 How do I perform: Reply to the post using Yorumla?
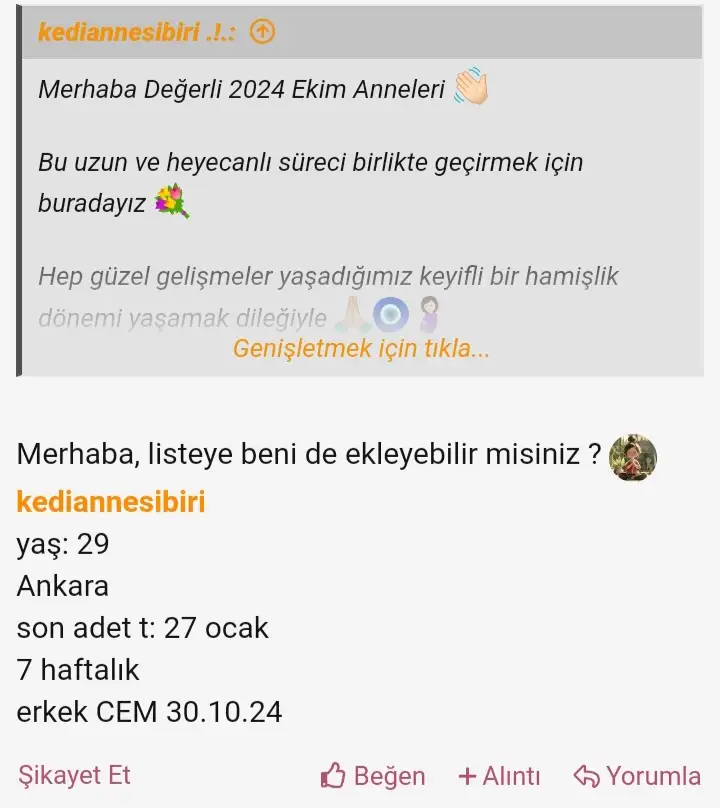pyautogui.click(x=637, y=776)
